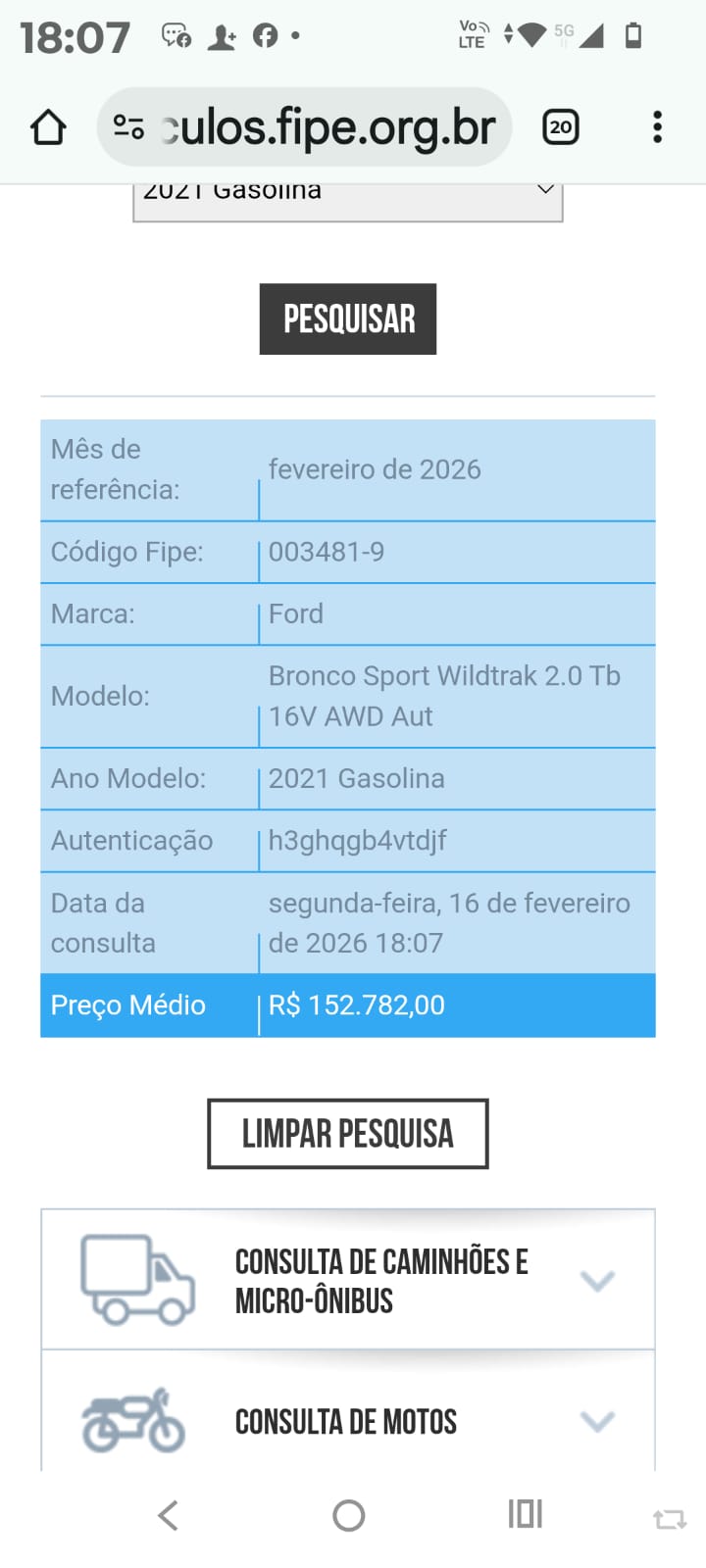Go back using the system back button
The height and width of the screenshot is (1568, 706).
[169, 1515]
